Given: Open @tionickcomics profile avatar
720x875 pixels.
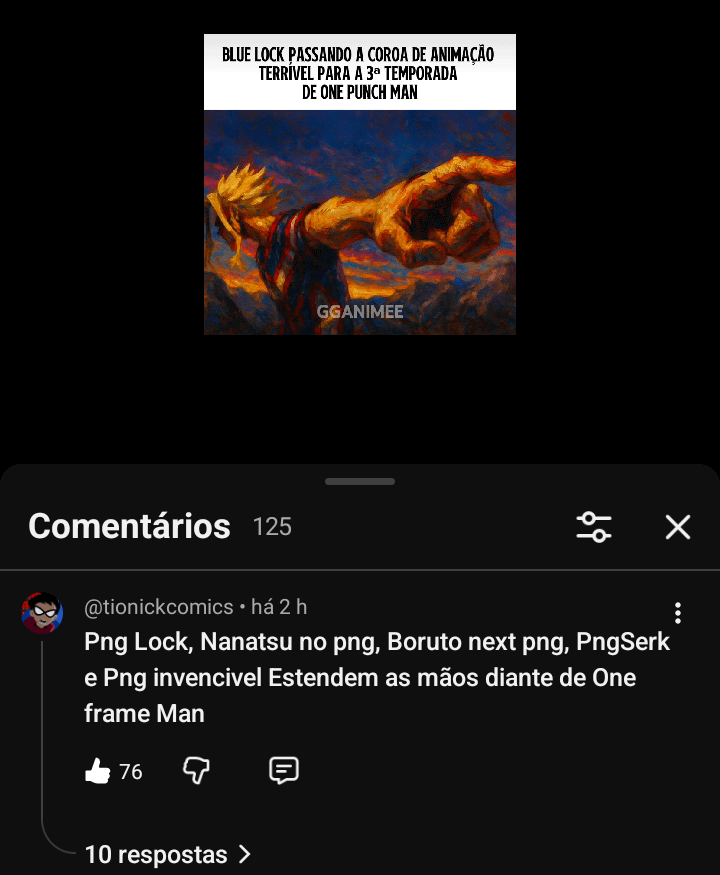Looking at the screenshot, I should click(x=42, y=612).
